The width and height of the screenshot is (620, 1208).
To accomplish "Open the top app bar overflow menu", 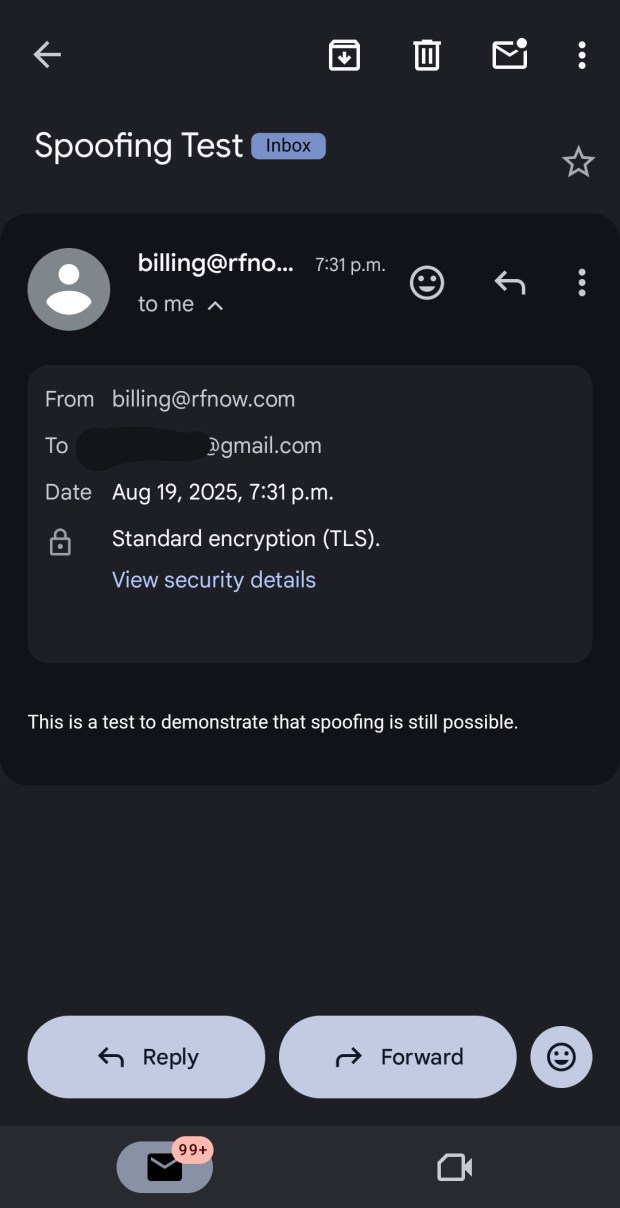I will click(x=581, y=55).
